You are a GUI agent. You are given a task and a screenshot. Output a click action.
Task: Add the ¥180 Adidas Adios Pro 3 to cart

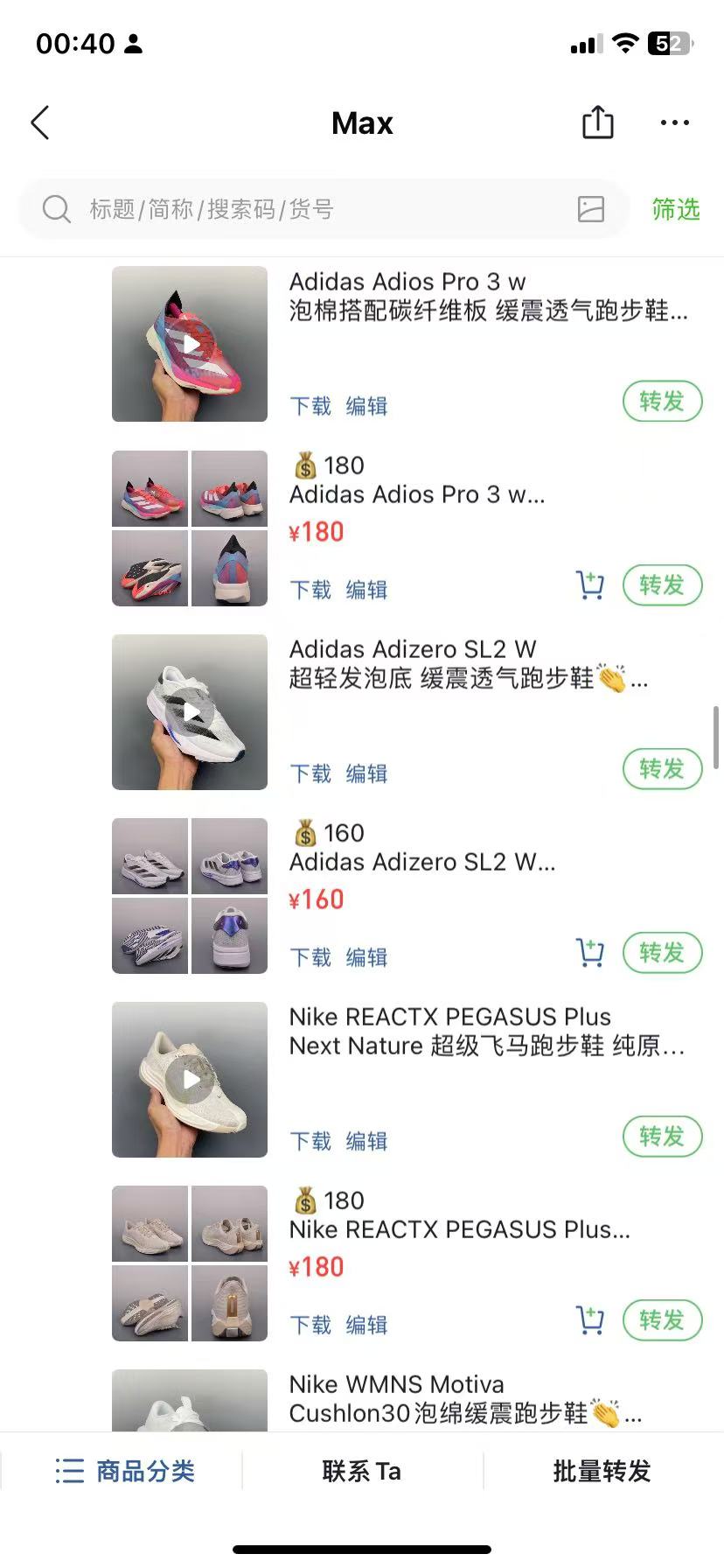coord(590,585)
